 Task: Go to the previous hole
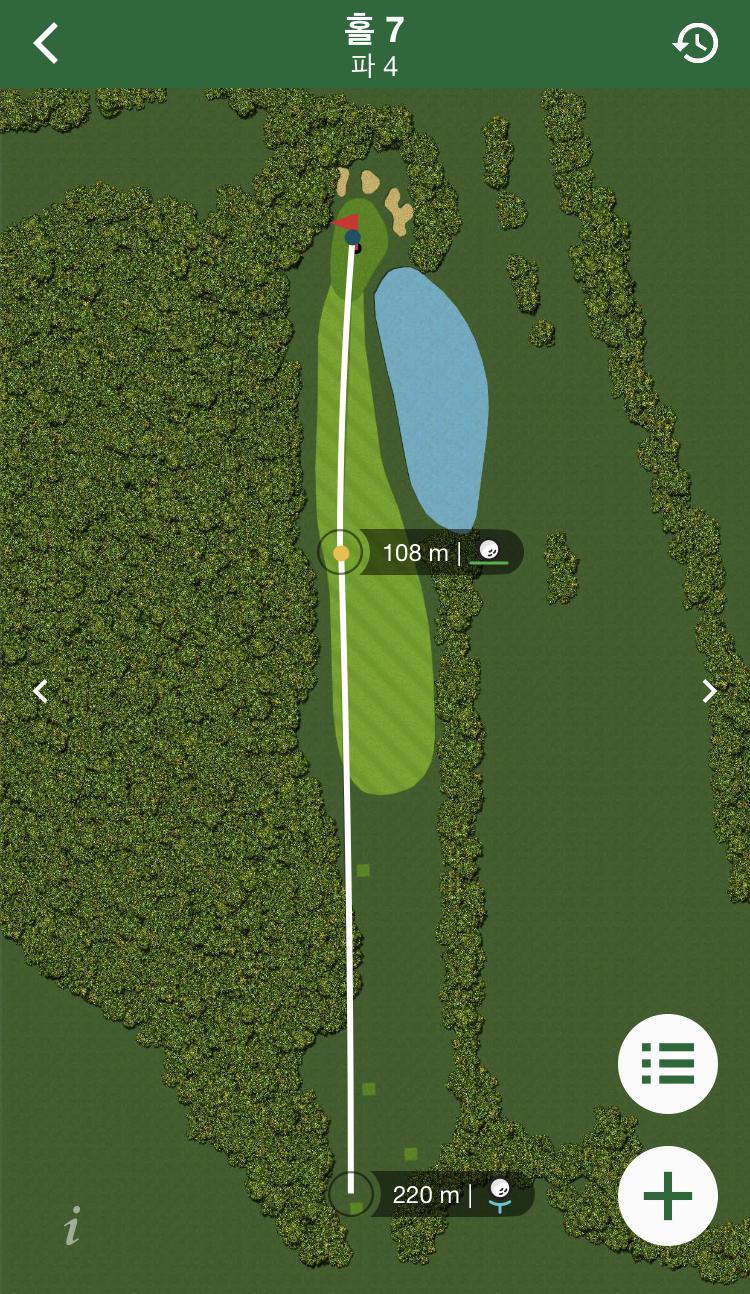[x=40, y=691]
